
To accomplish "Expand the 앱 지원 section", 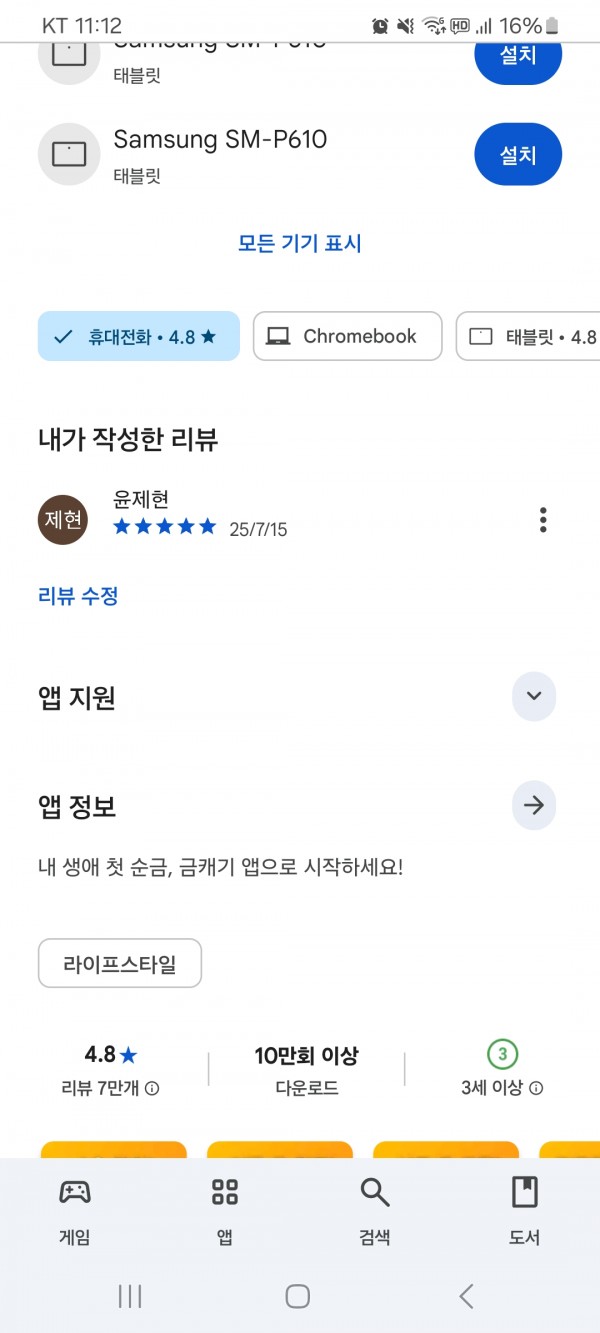I will click(x=534, y=696).
